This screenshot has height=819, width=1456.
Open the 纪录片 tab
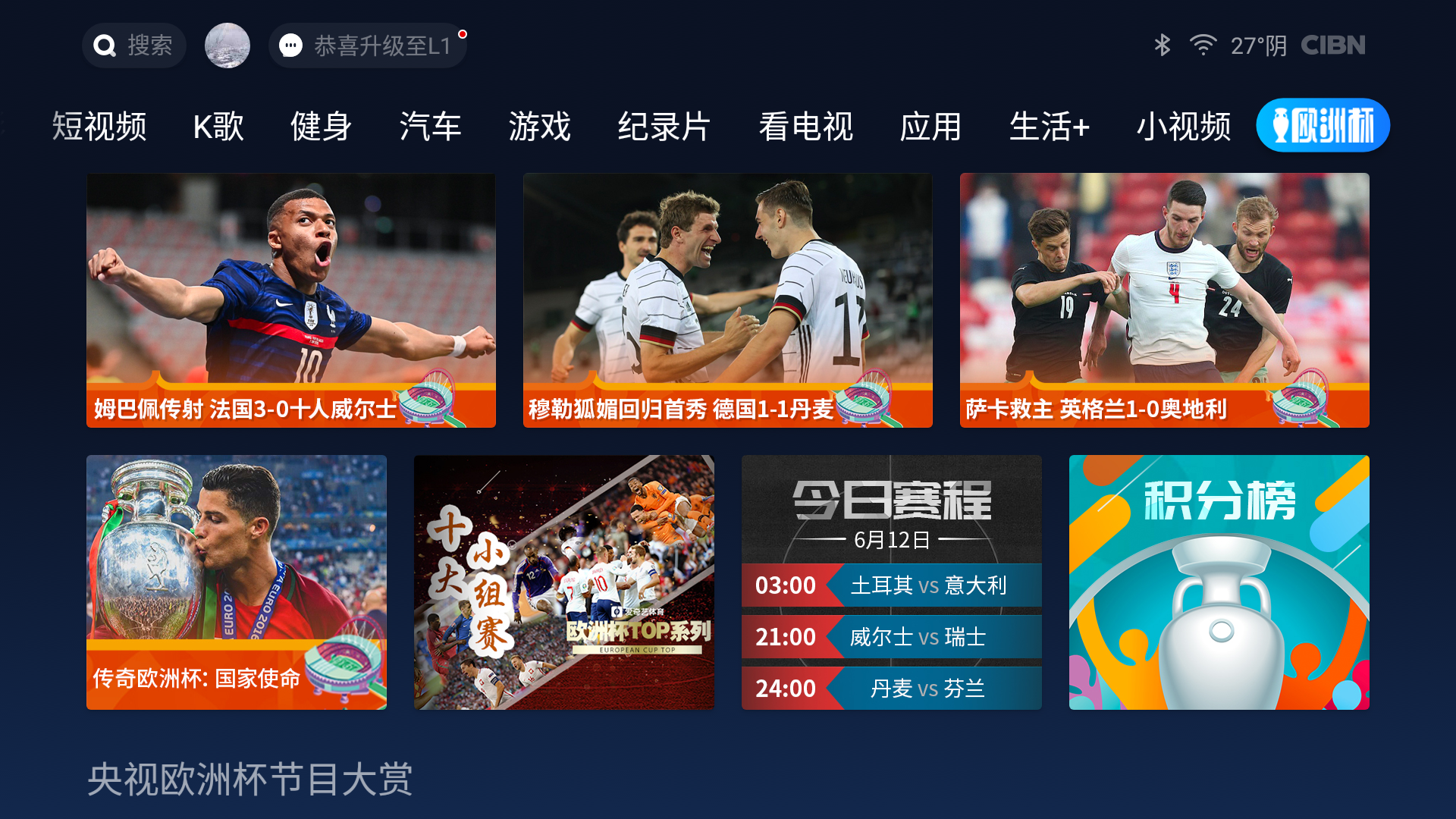[x=664, y=126]
